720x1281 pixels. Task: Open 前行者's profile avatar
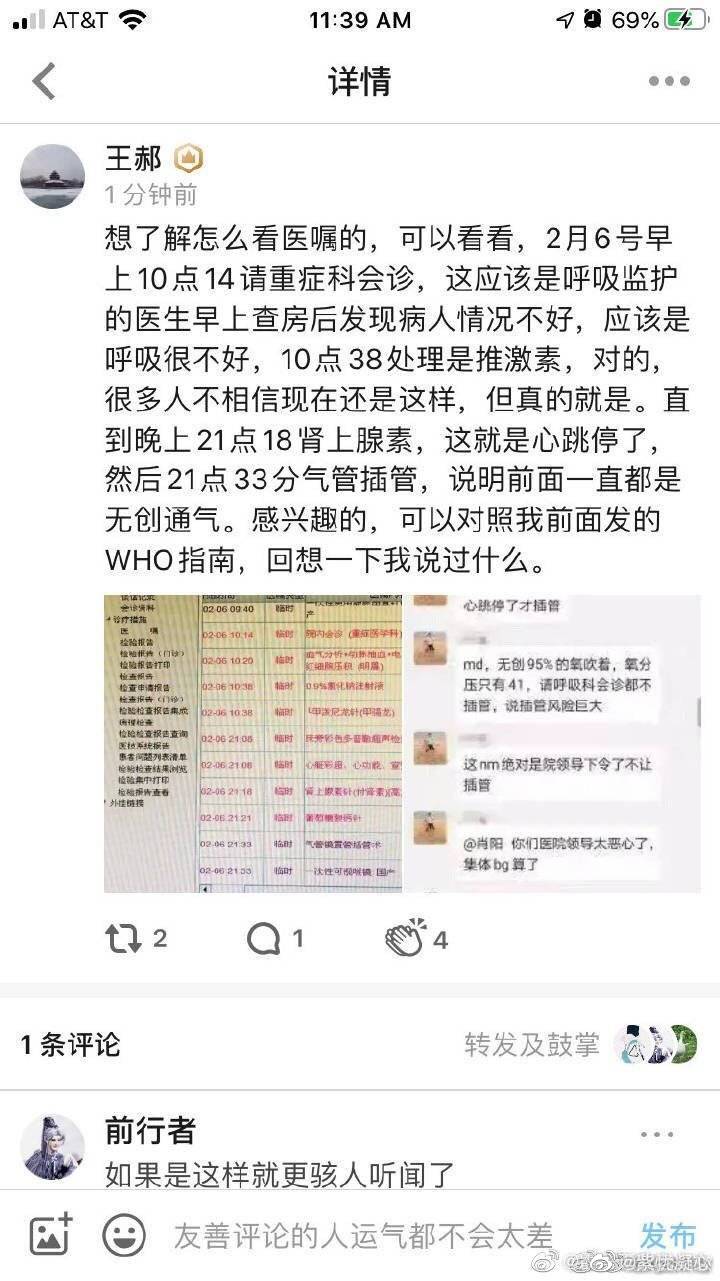click(53, 1146)
